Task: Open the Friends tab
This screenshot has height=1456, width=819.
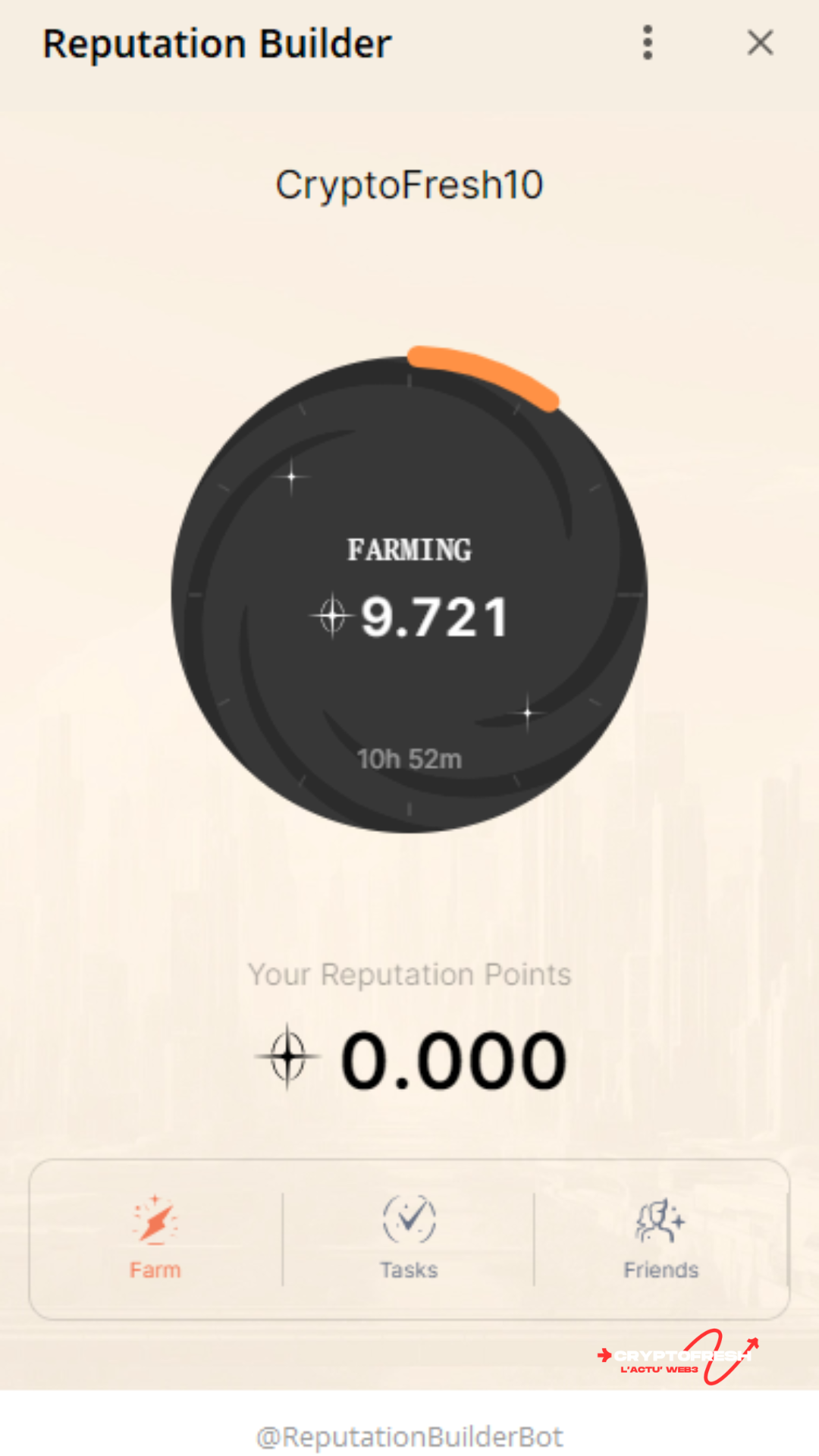Action: tap(661, 1238)
